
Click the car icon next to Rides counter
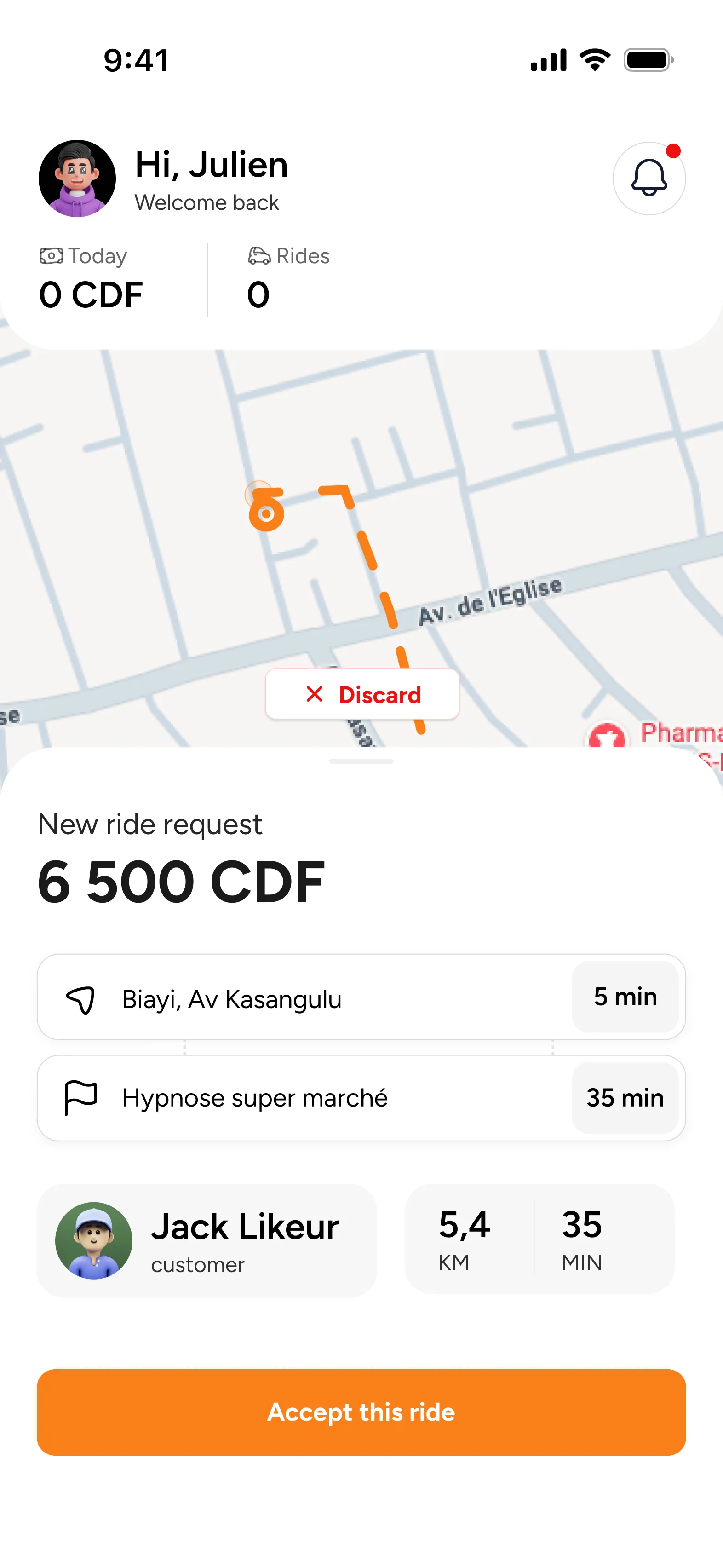pyautogui.click(x=258, y=256)
